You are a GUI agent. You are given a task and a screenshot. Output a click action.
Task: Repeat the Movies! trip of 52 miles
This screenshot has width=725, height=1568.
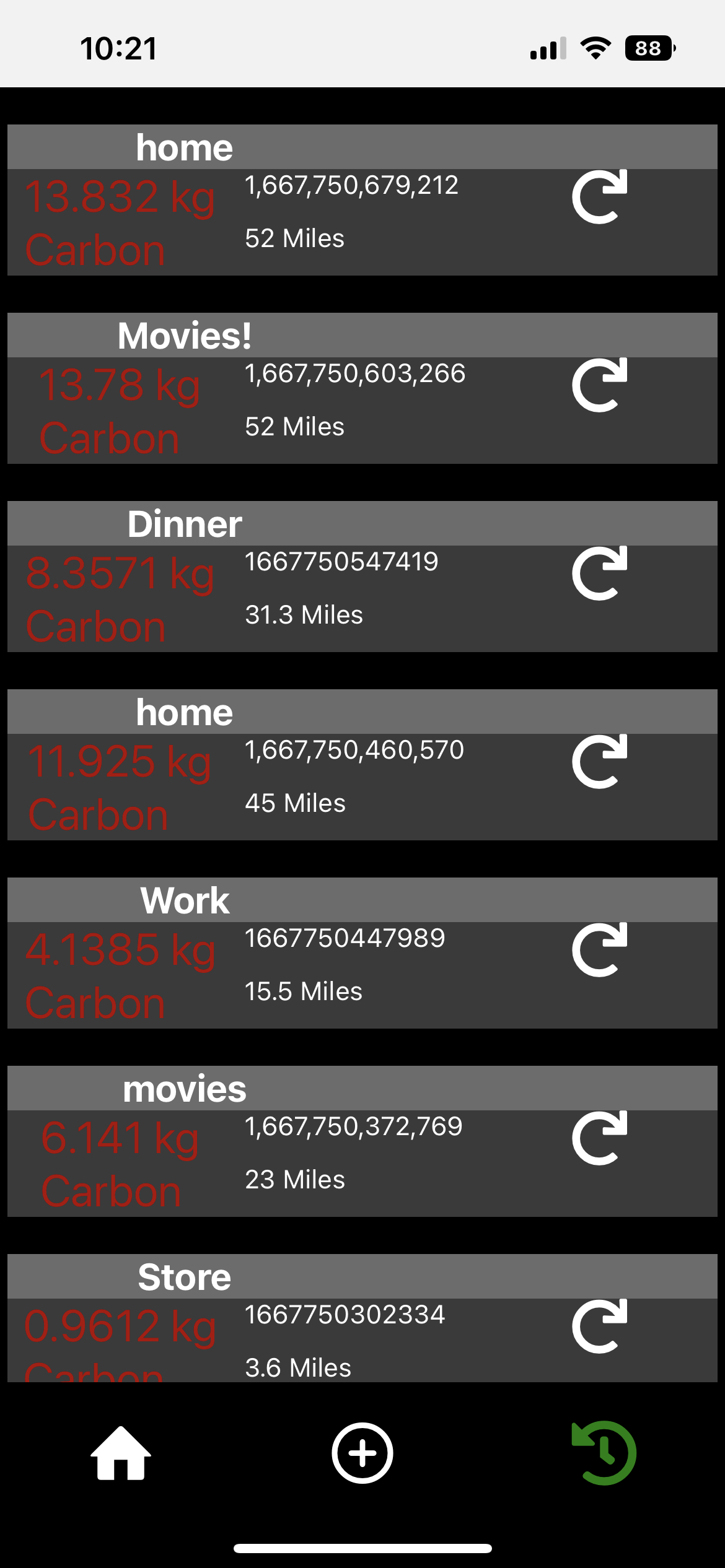(599, 385)
